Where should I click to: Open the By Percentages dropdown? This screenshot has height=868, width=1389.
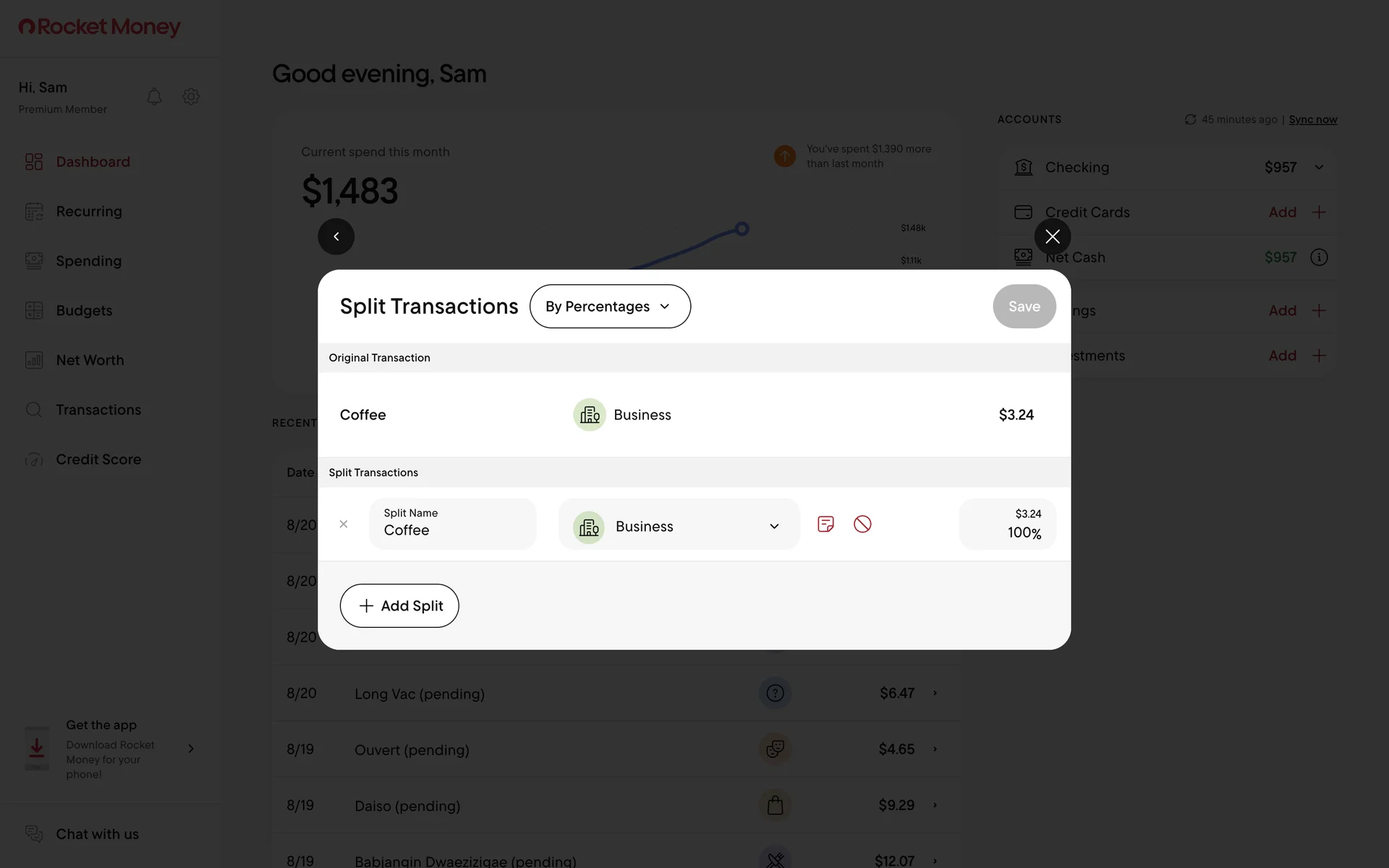(x=610, y=306)
